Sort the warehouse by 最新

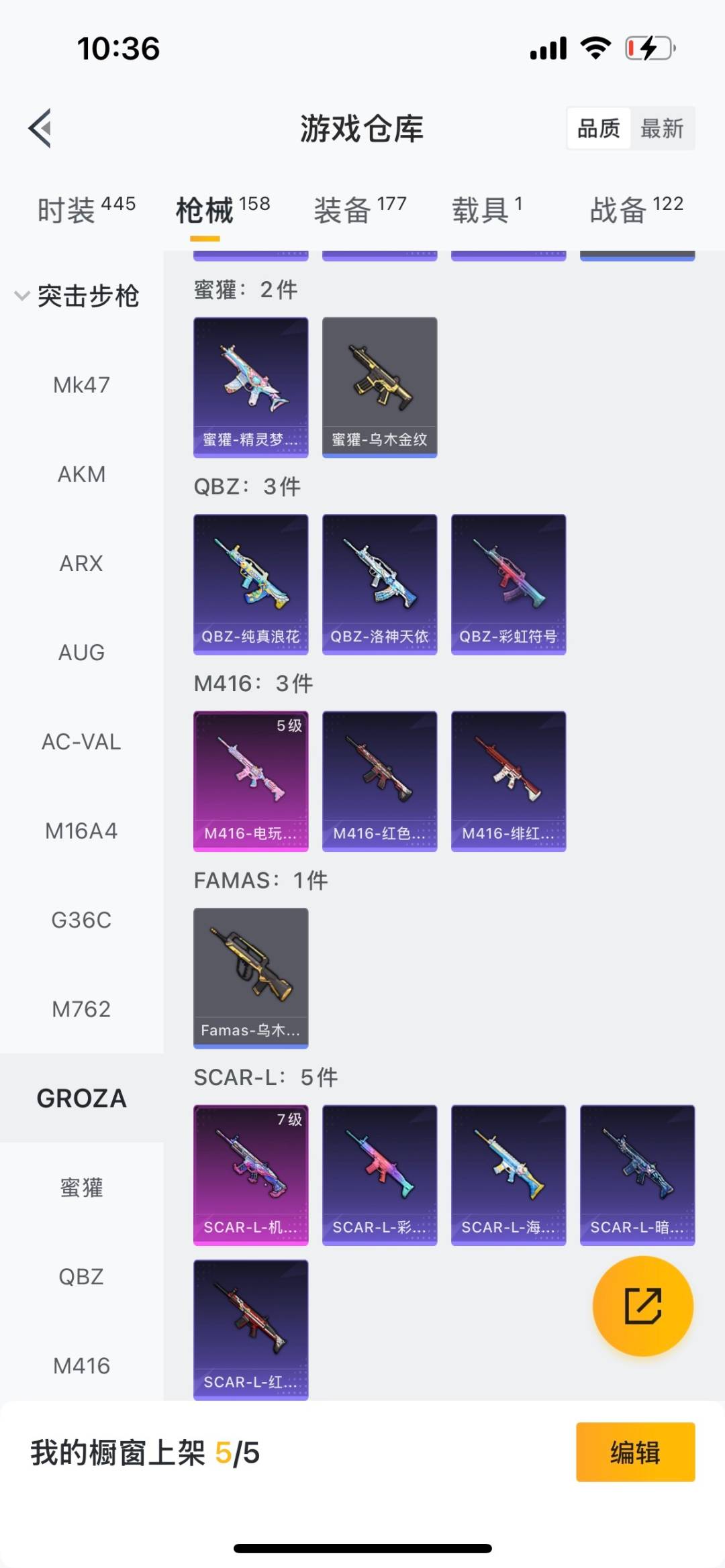pyautogui.click(x=661, y=128)
